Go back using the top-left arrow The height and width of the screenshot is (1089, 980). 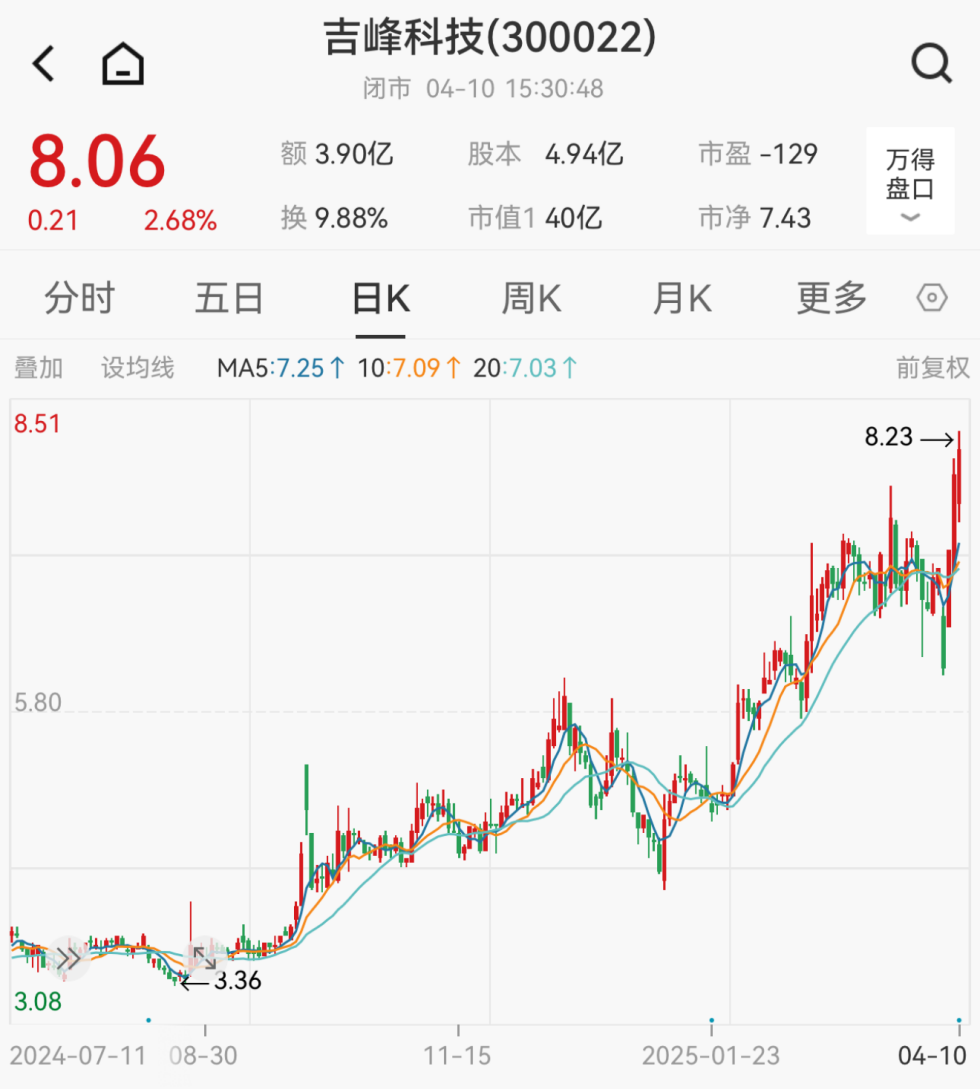[x=44, y=64]
